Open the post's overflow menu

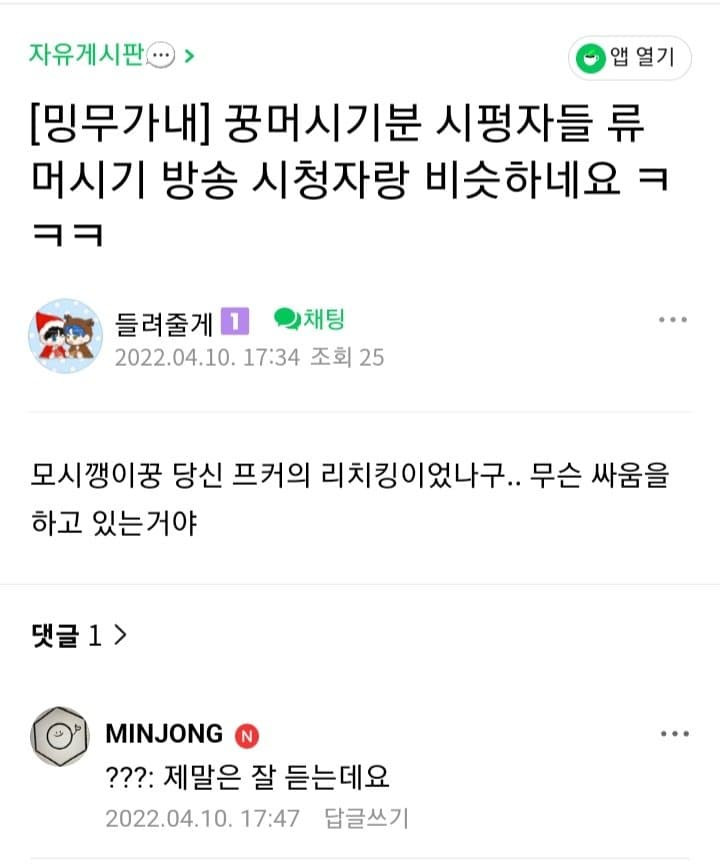672,320
